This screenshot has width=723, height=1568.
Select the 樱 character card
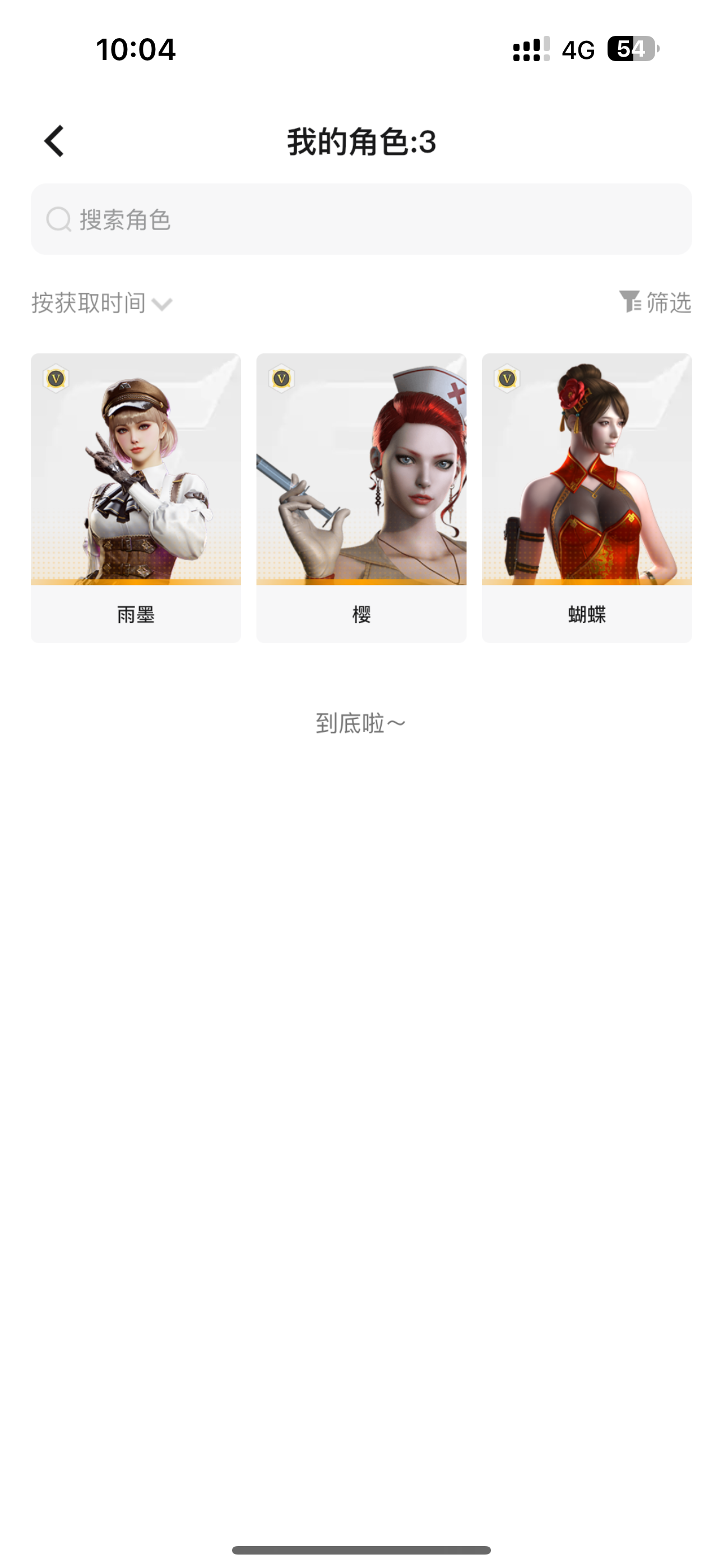pyautogui.click(x=361, y=497)
